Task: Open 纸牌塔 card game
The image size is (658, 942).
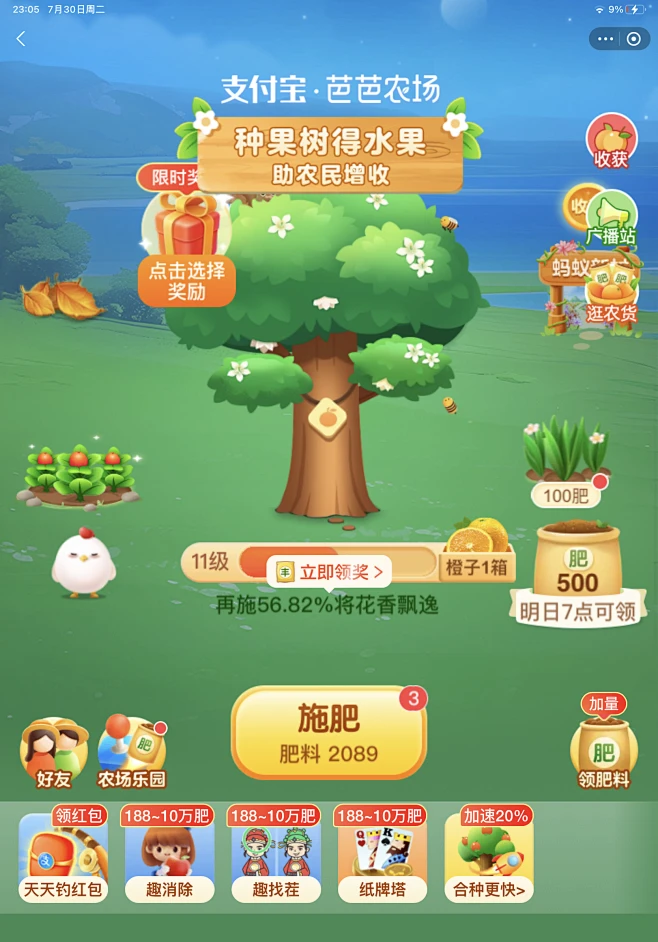Action: tap(381, 858)
